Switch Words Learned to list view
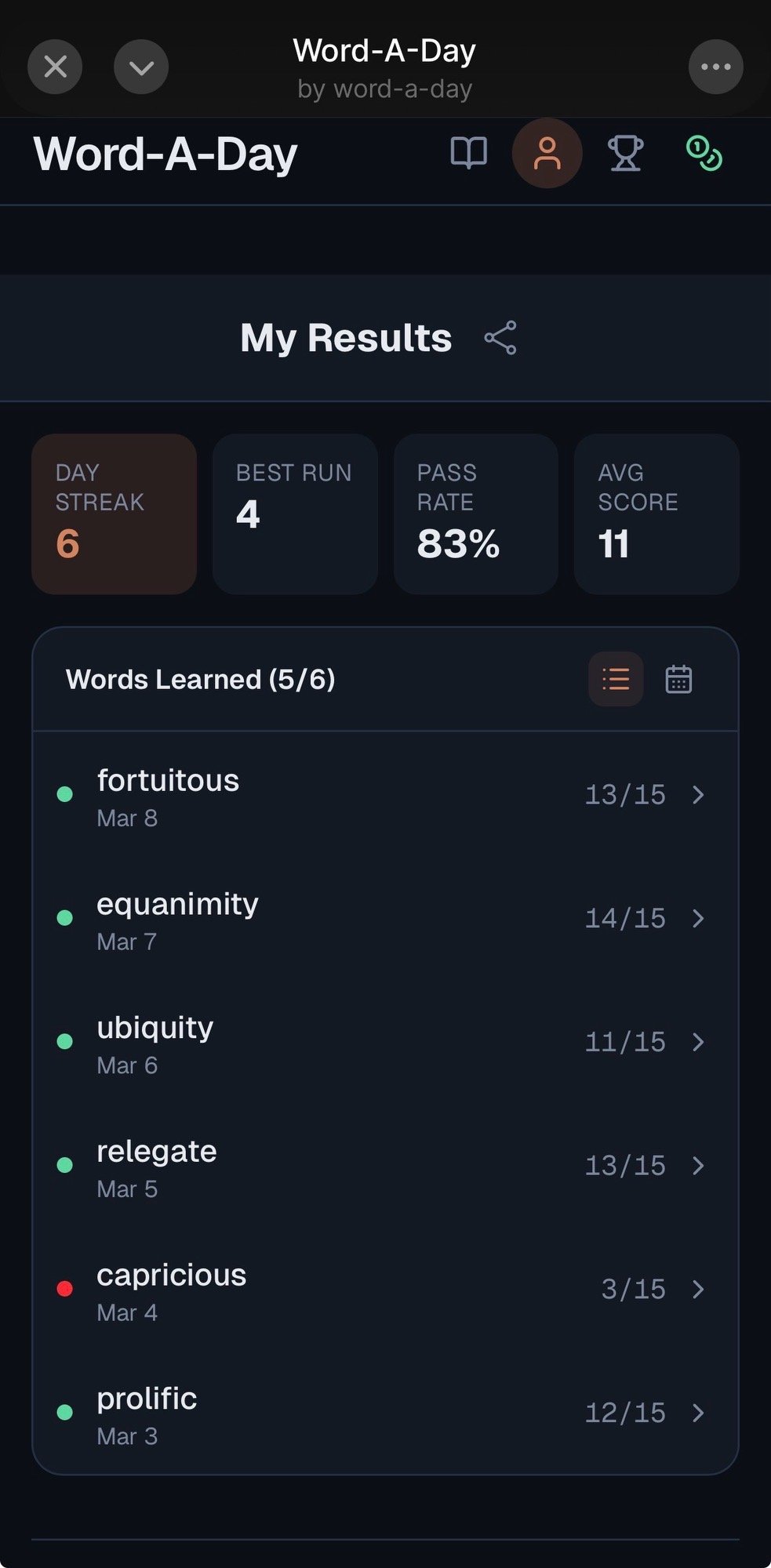Viewport: 771px width, 1568px height. (616, 679)
